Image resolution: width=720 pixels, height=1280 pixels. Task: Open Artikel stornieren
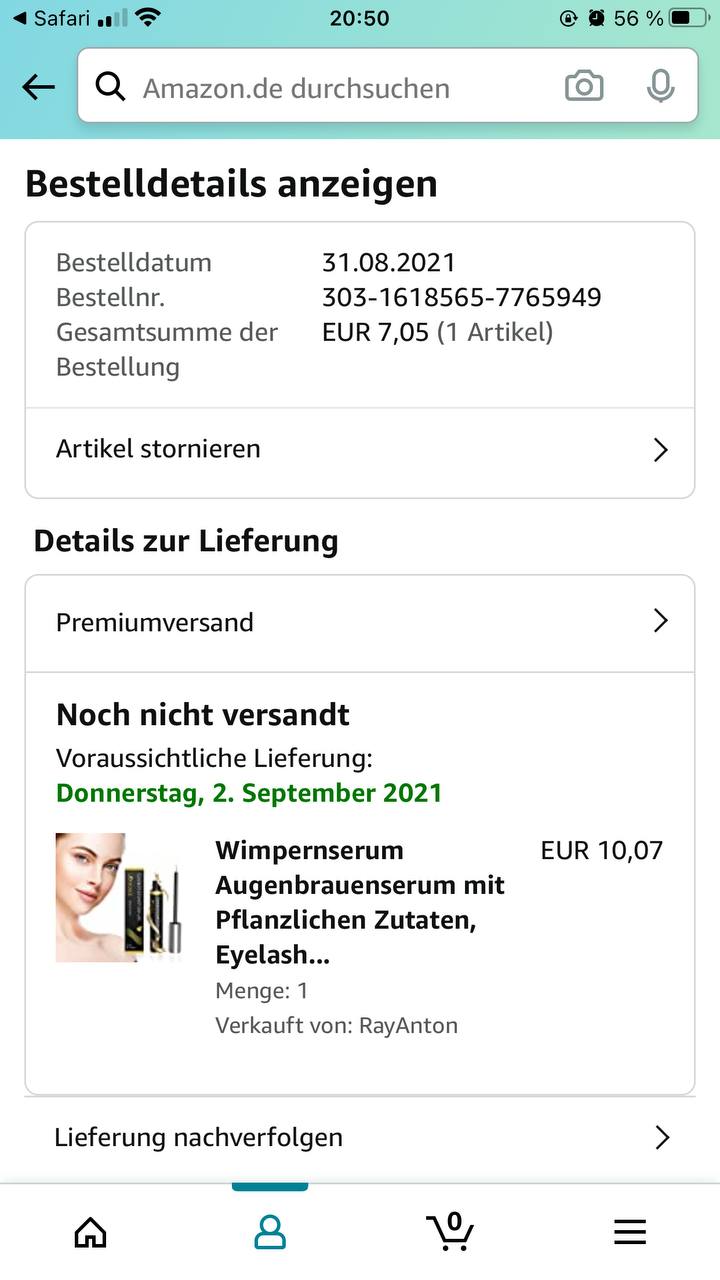tap(360, 449)
